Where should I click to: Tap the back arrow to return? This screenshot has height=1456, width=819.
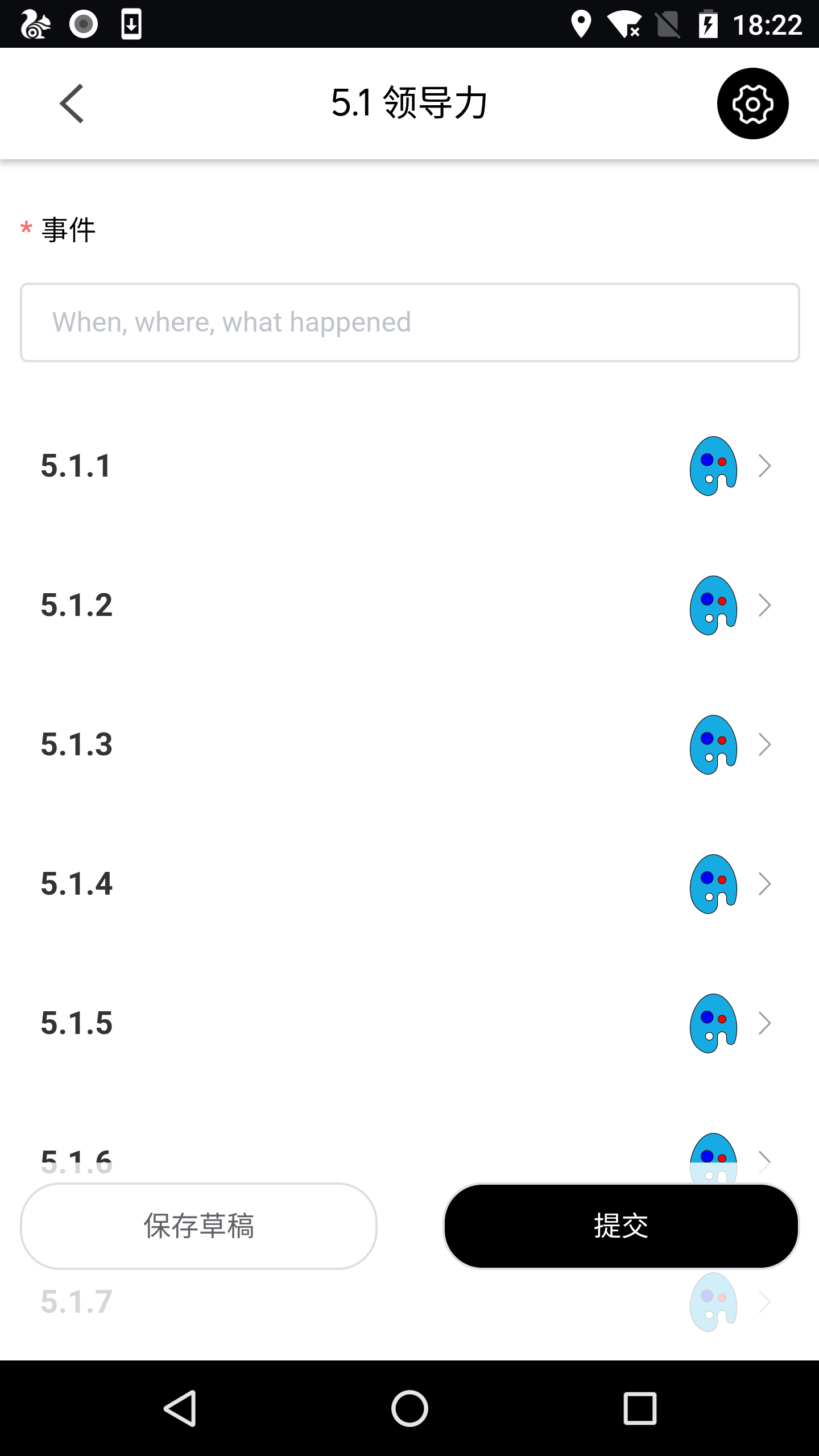(71, 104)
